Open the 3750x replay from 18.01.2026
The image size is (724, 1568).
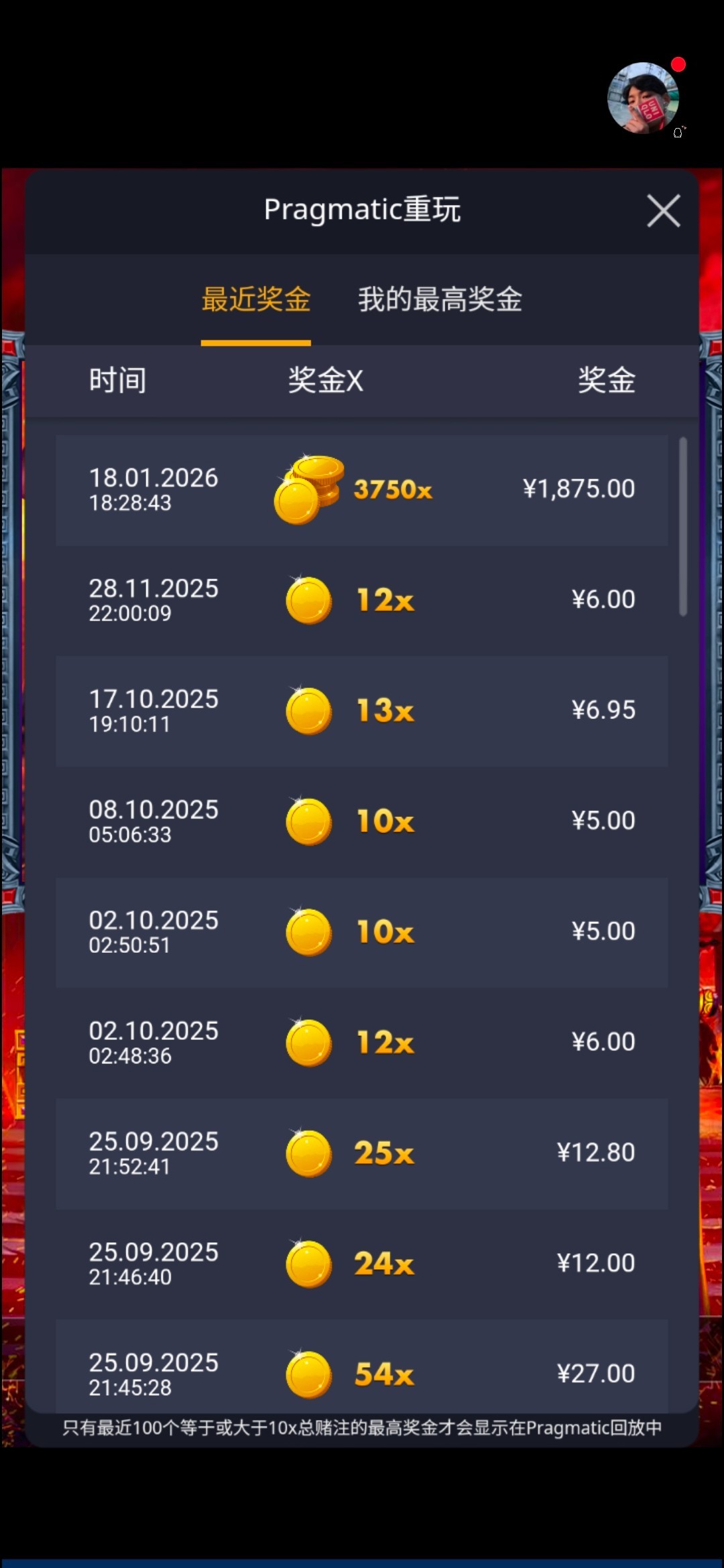361,490
